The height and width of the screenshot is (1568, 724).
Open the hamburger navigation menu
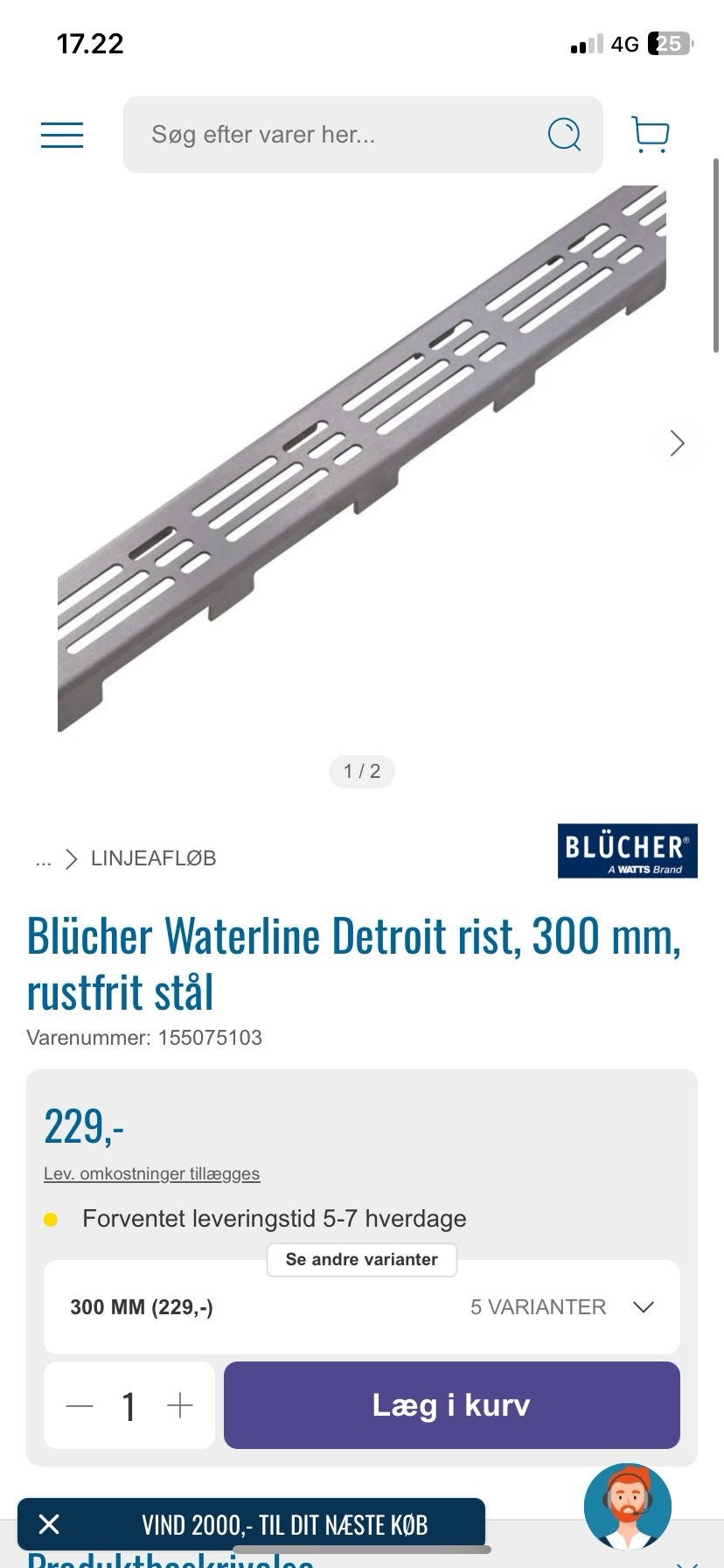61,135
